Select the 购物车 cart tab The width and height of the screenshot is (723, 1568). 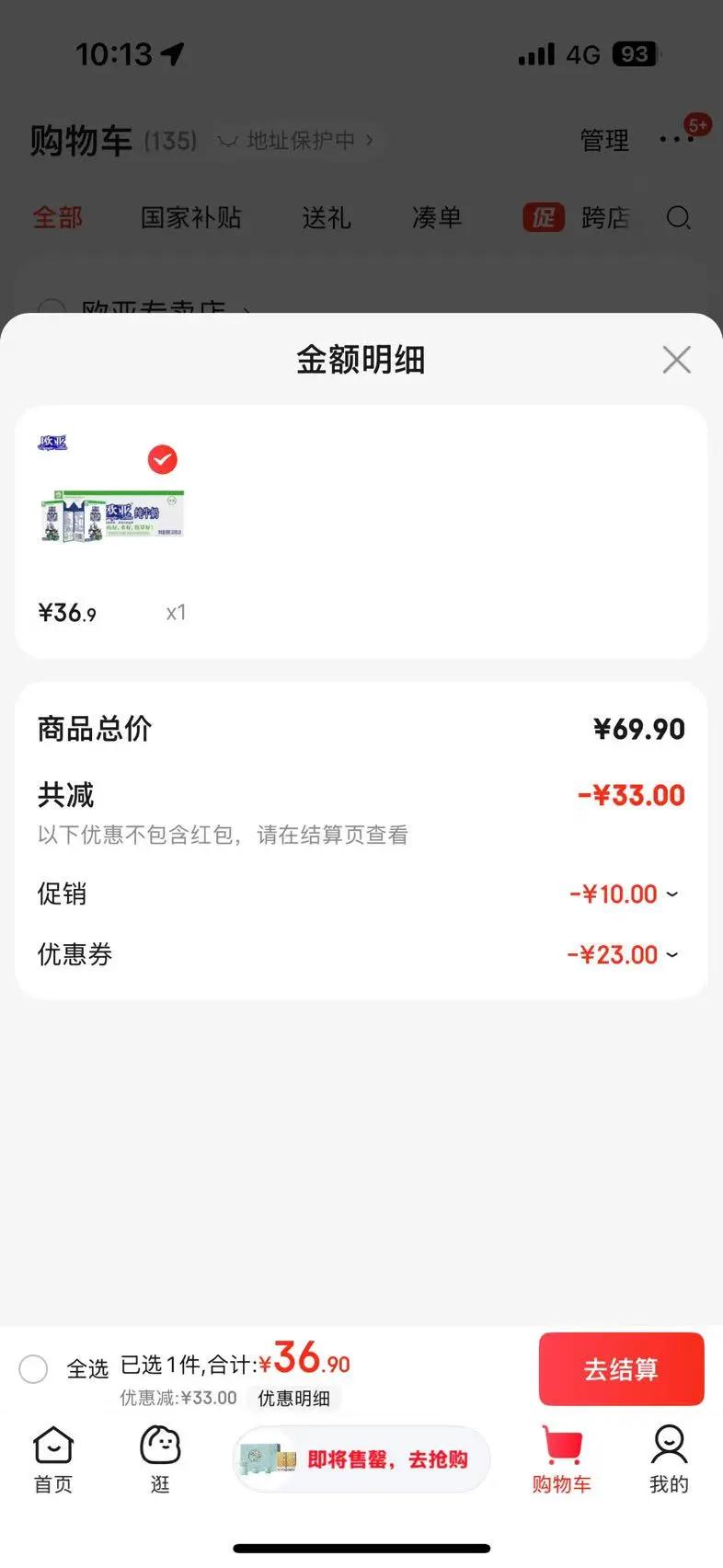(561, 1459)
